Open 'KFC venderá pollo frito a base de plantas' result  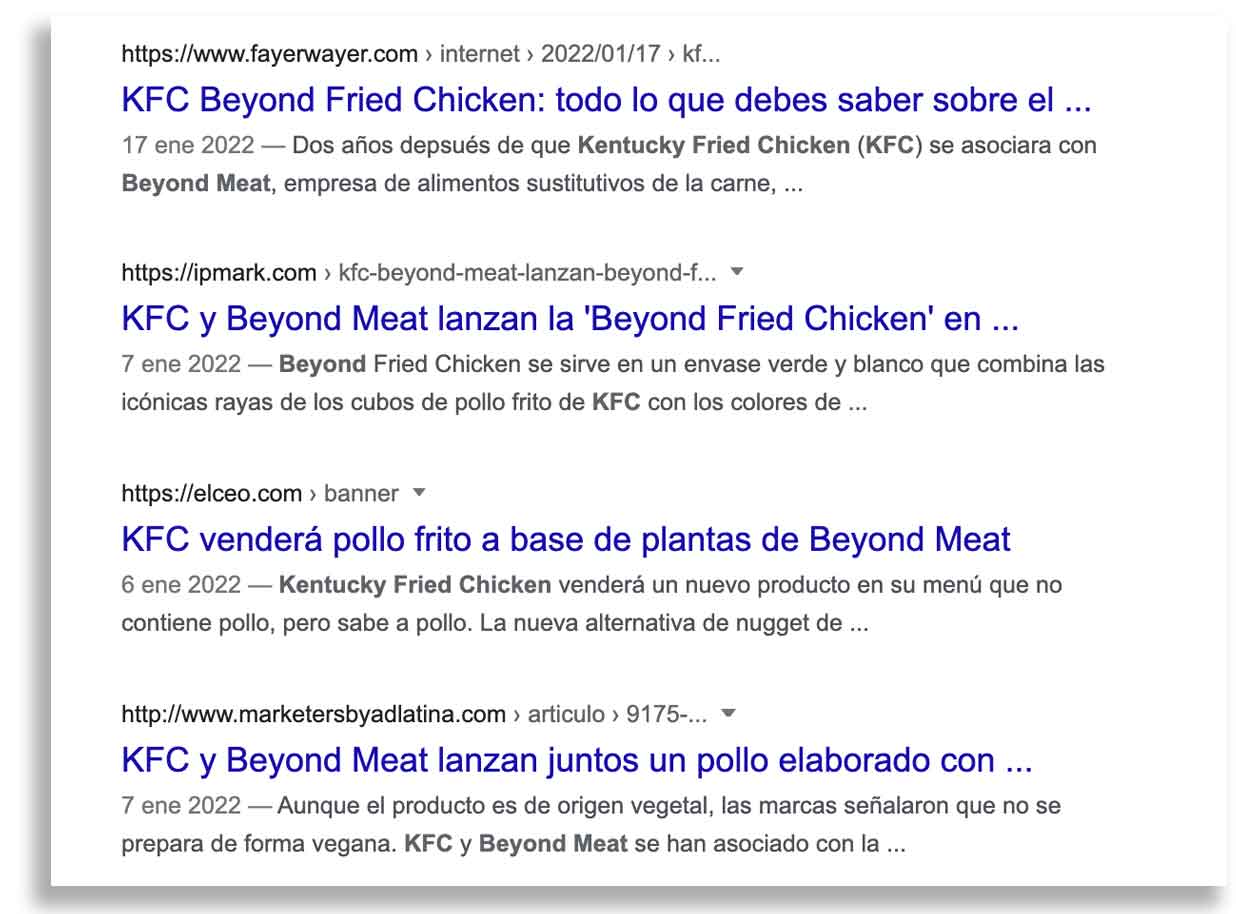(565, 540)
